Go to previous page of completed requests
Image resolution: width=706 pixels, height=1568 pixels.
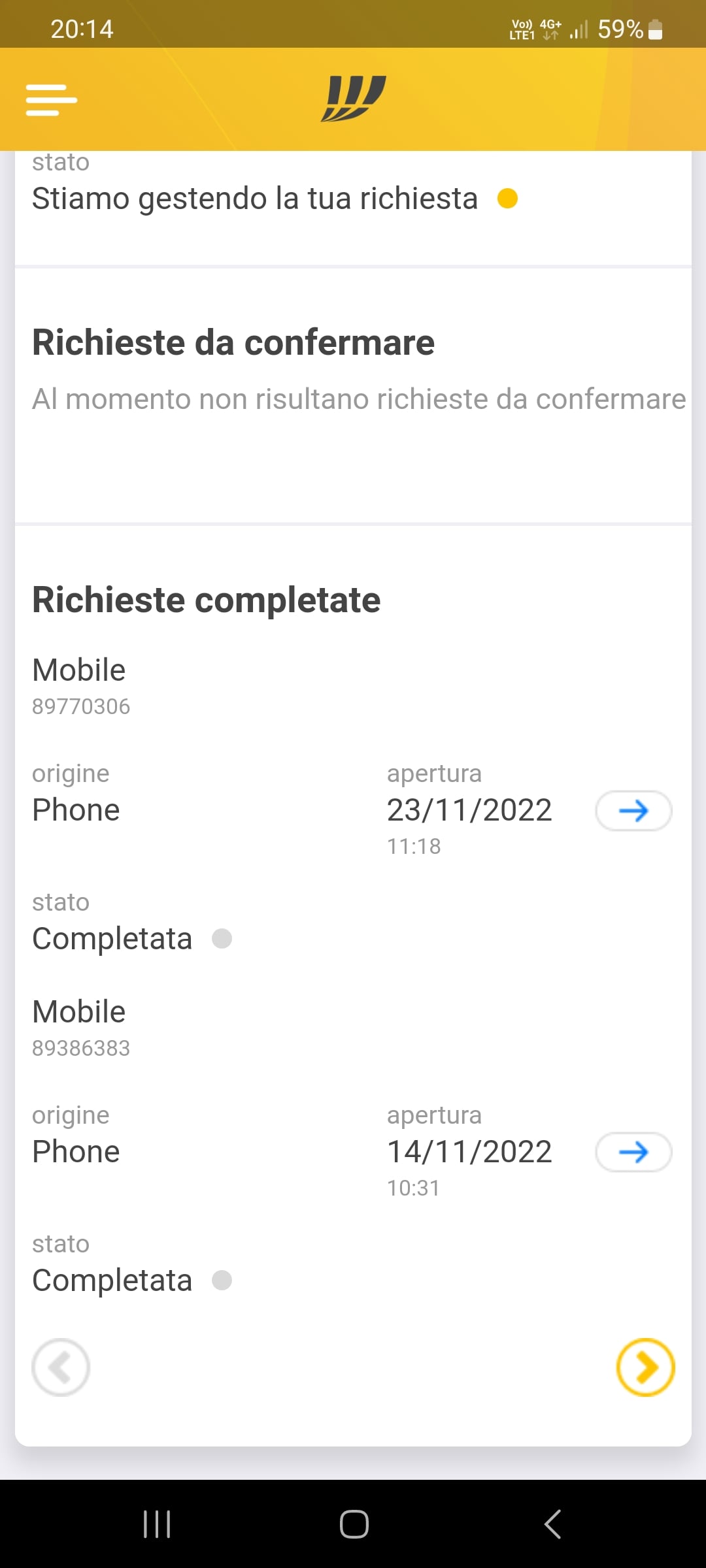[61, 1367]
